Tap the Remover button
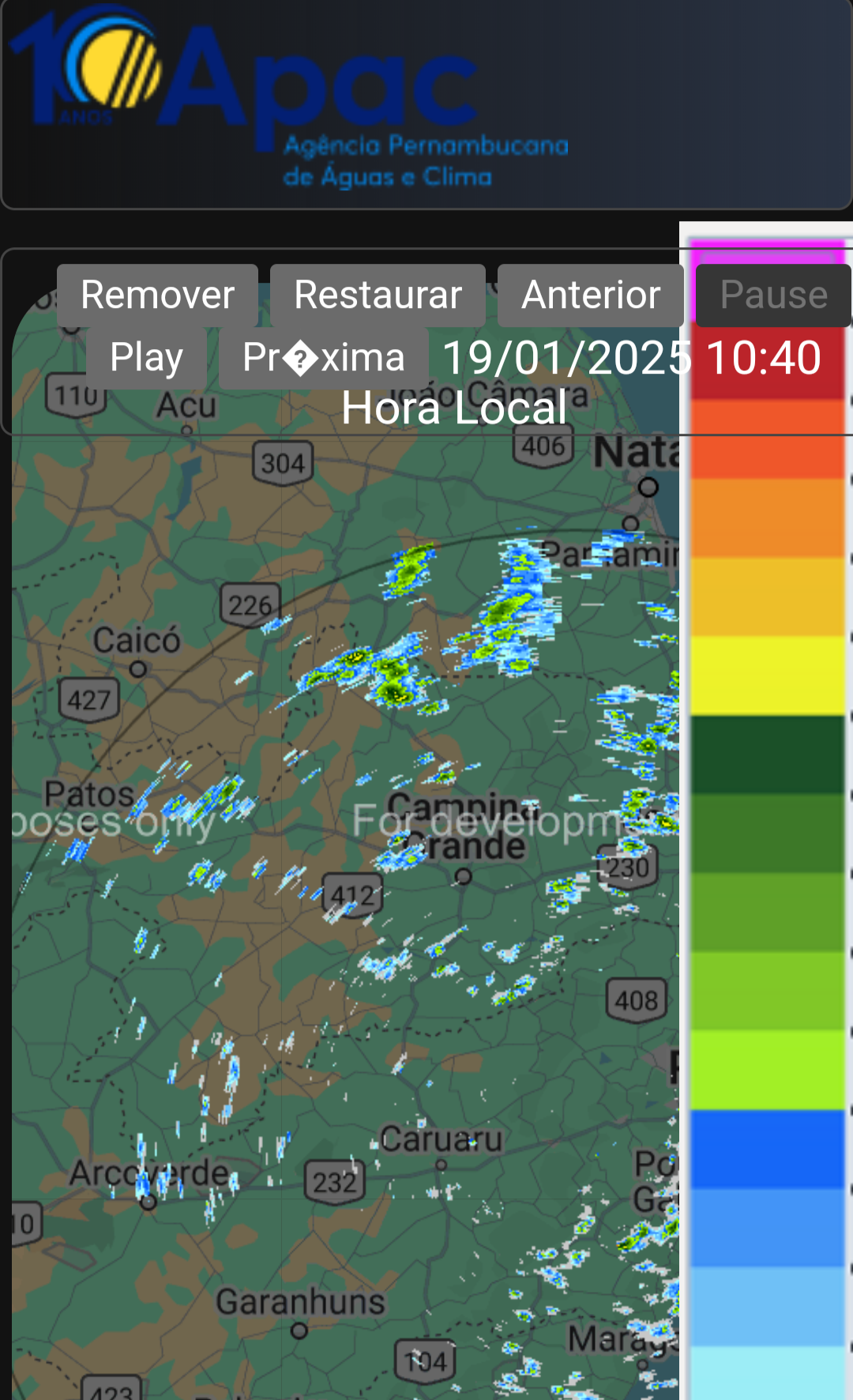Screen dimensions: 853x1400 (157, 295)
